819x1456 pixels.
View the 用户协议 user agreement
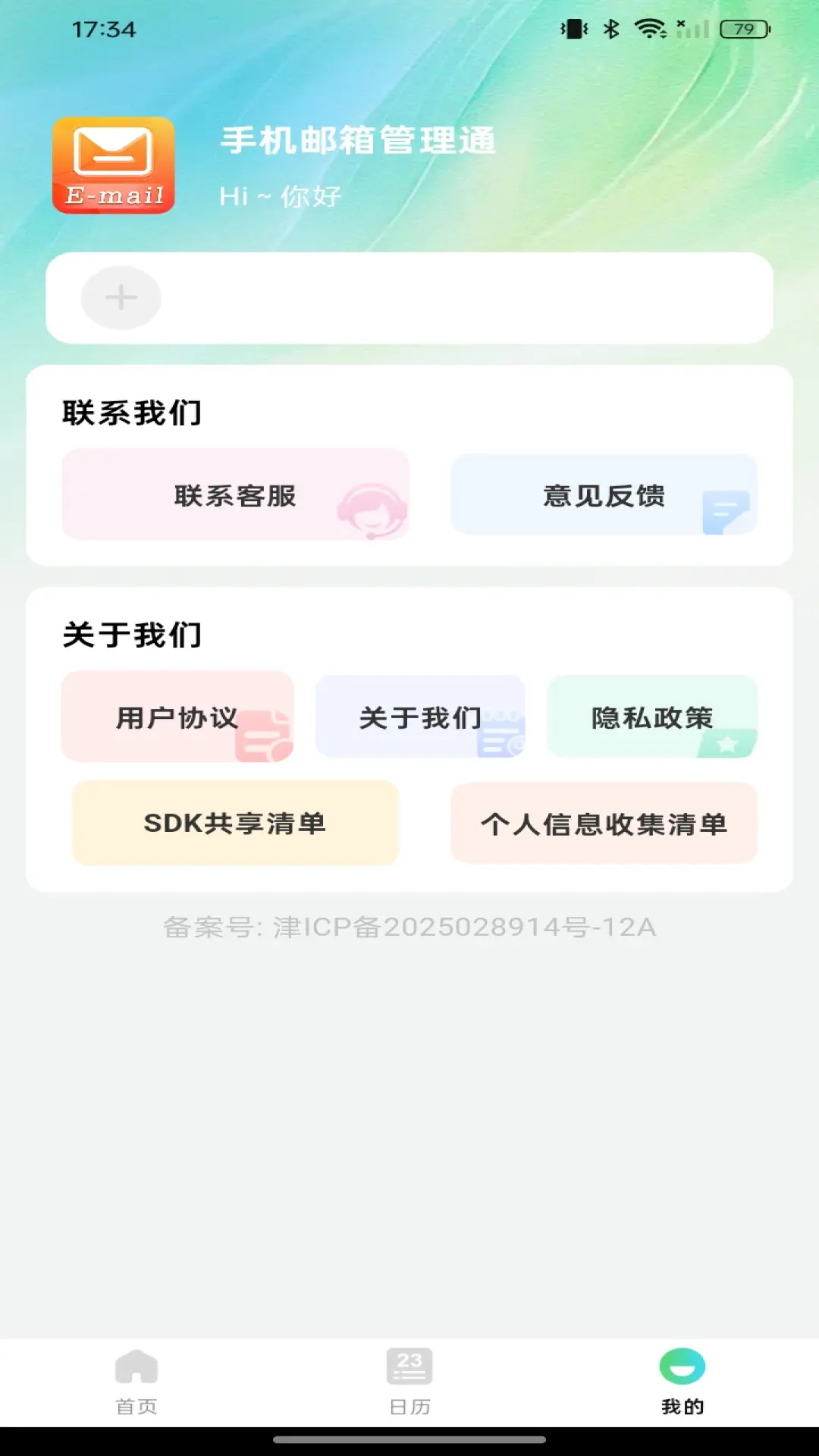pyautogui.click(x=177, y=716)
